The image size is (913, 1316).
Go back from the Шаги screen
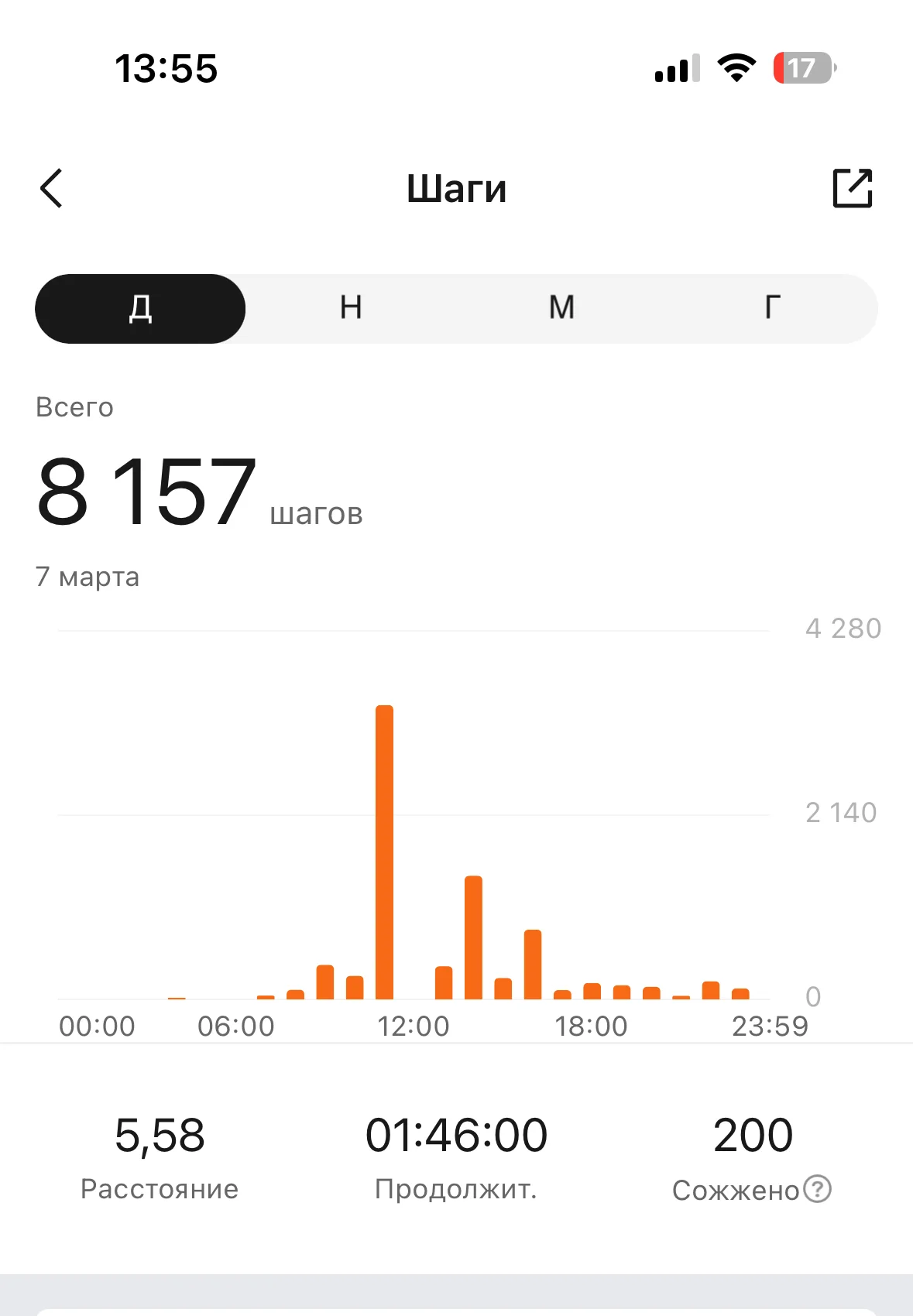[52, 189]
